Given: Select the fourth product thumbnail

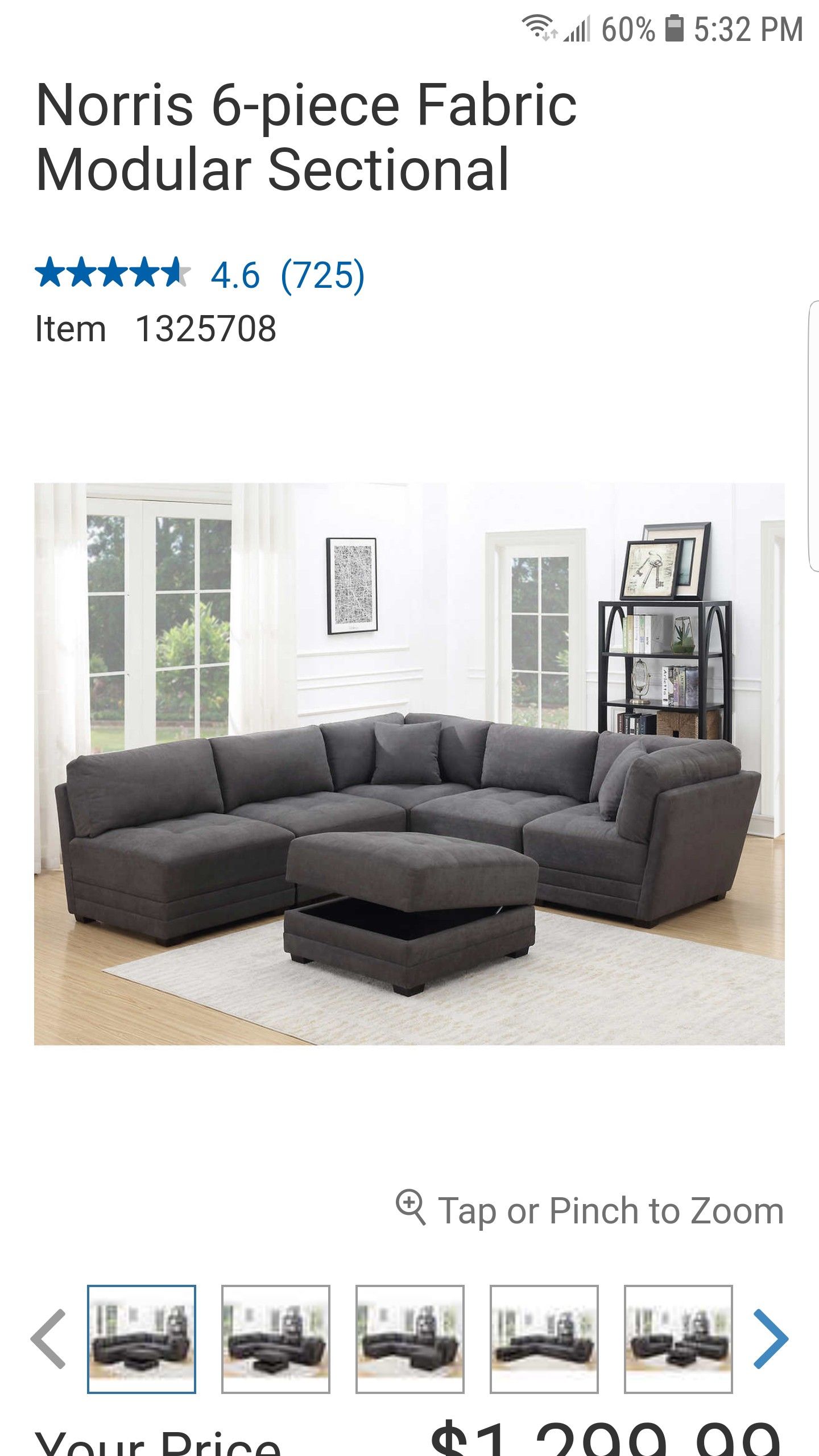Looking at the screenshot, I should point(544,1339).
